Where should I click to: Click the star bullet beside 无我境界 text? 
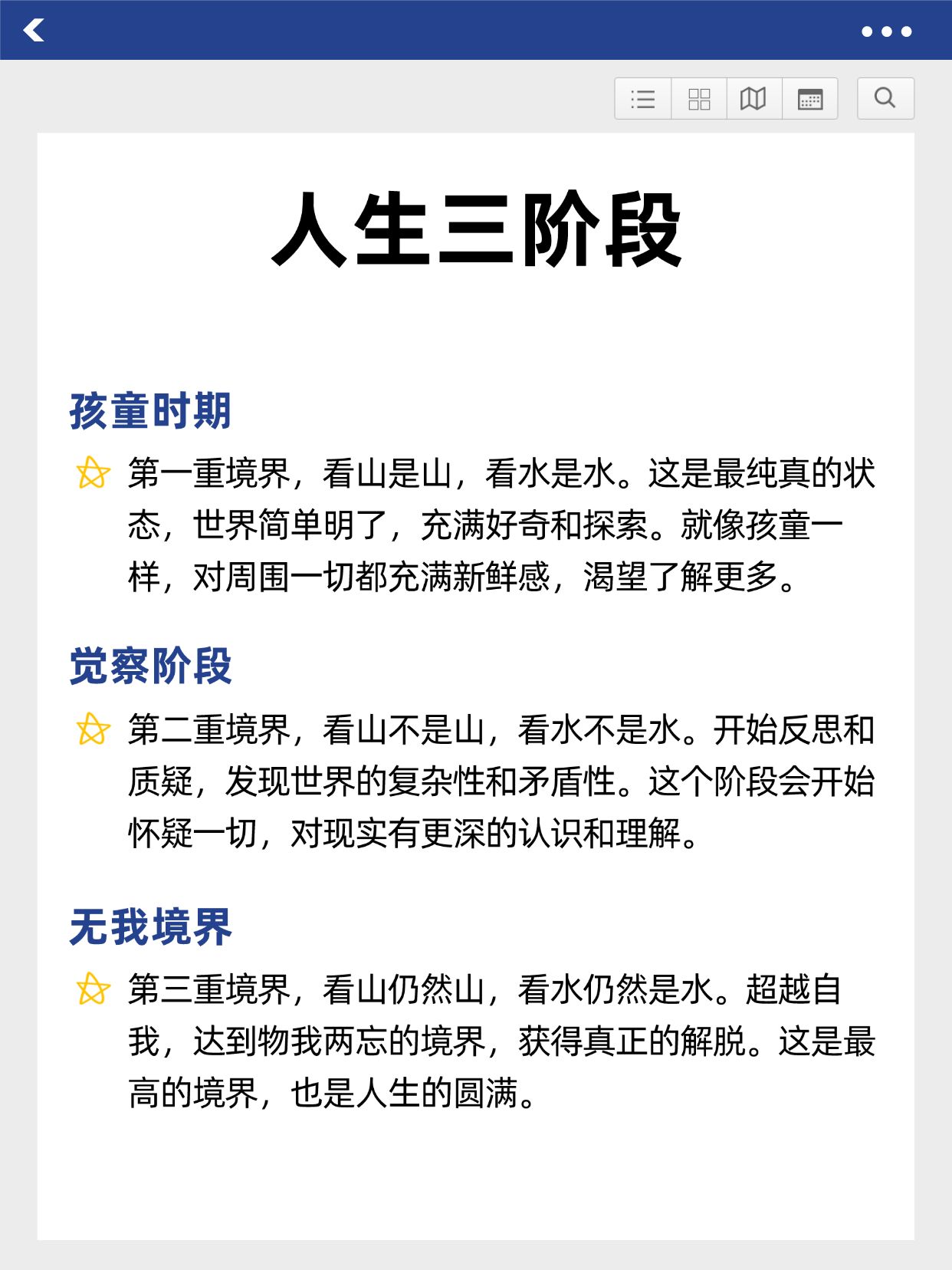(x=91, y=991)
